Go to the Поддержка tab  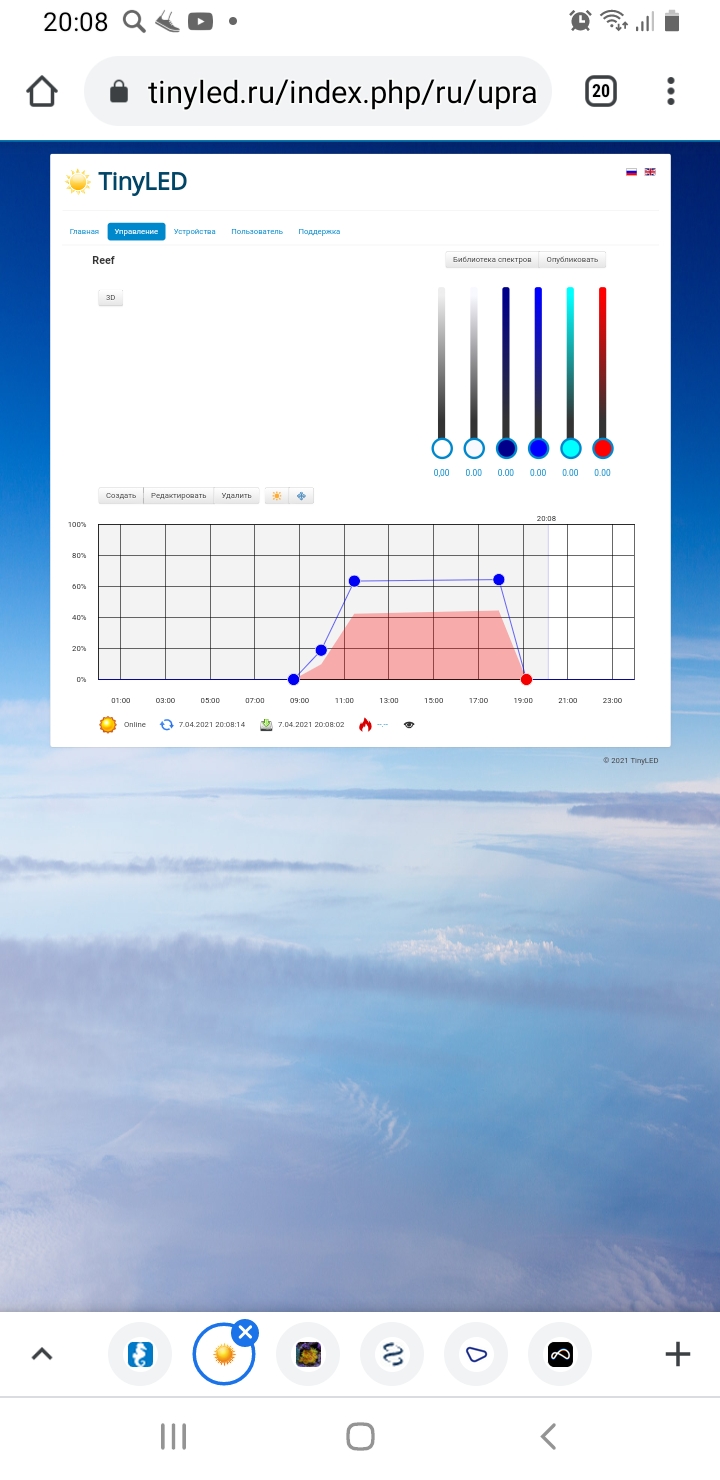(x=319, y=232)
